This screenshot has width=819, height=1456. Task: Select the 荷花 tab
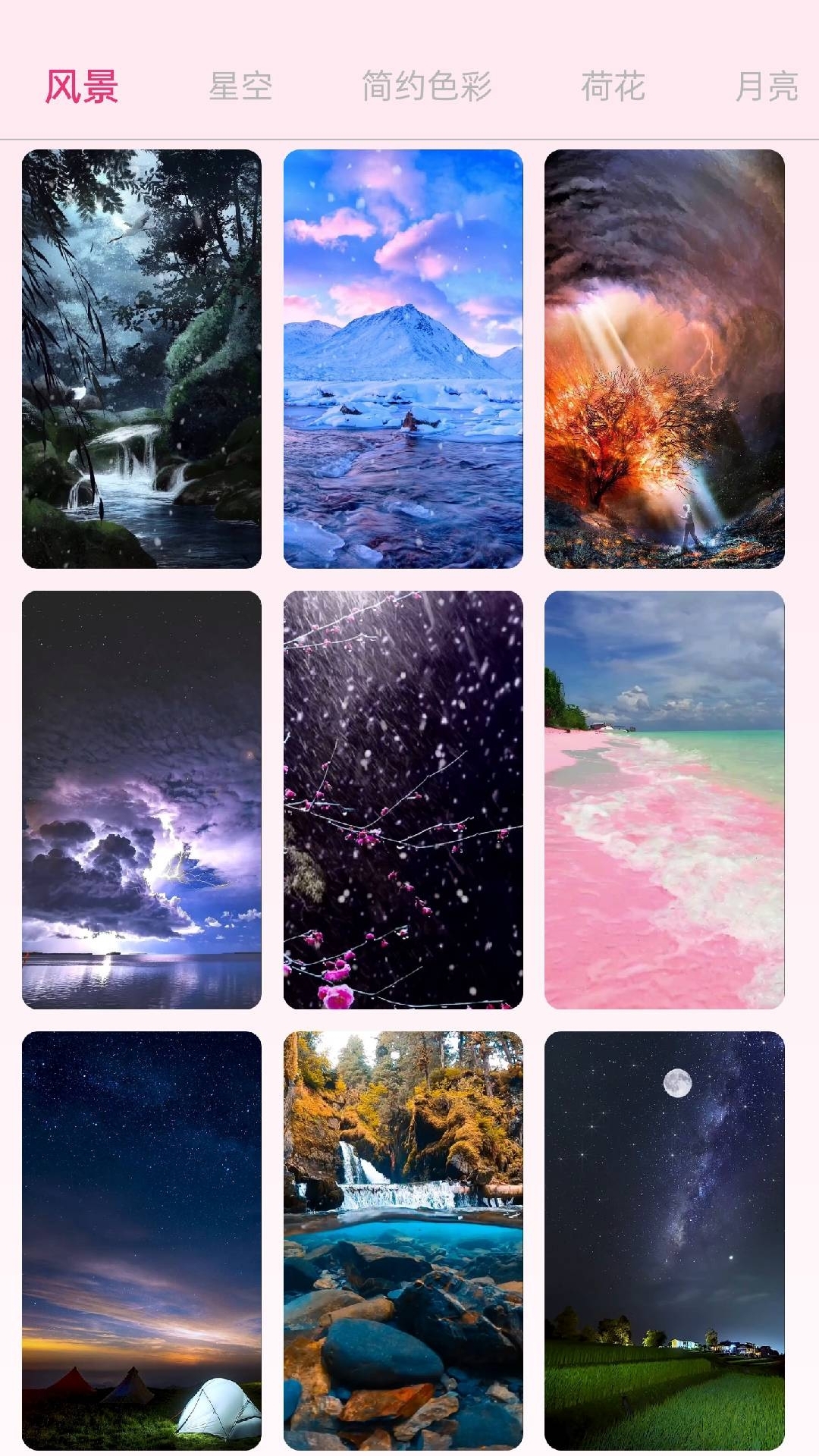point(613,86)
